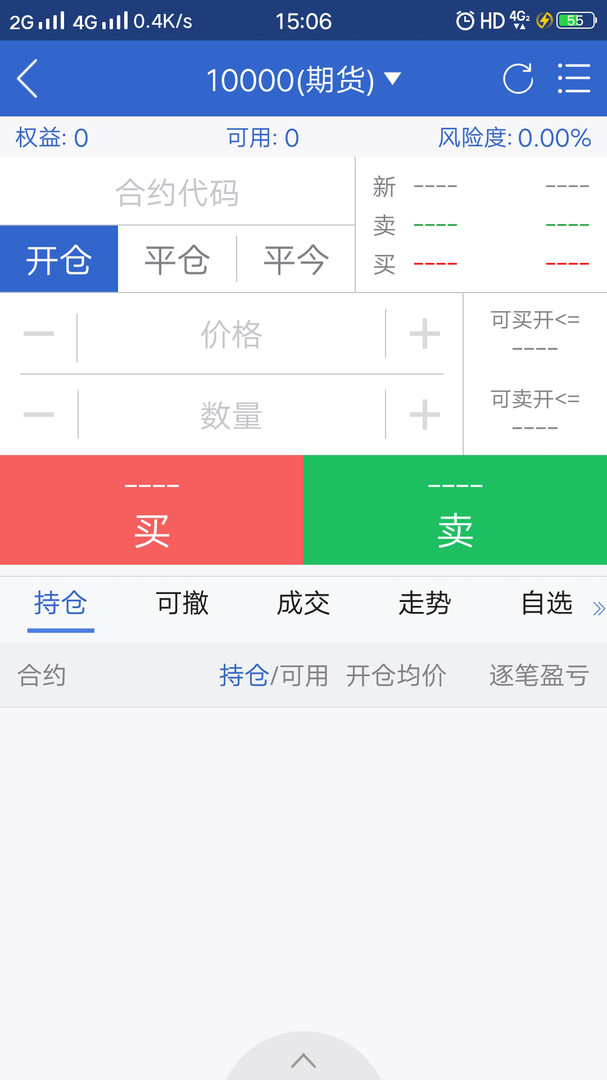Go back using the top-left arrow

pyautogui.click(x=27, y=79)
